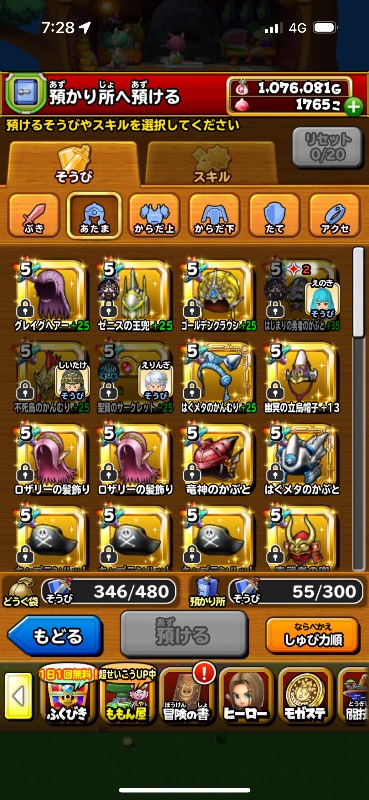
Task: Tap the green plus to add gems
Action: pos(353,108)
